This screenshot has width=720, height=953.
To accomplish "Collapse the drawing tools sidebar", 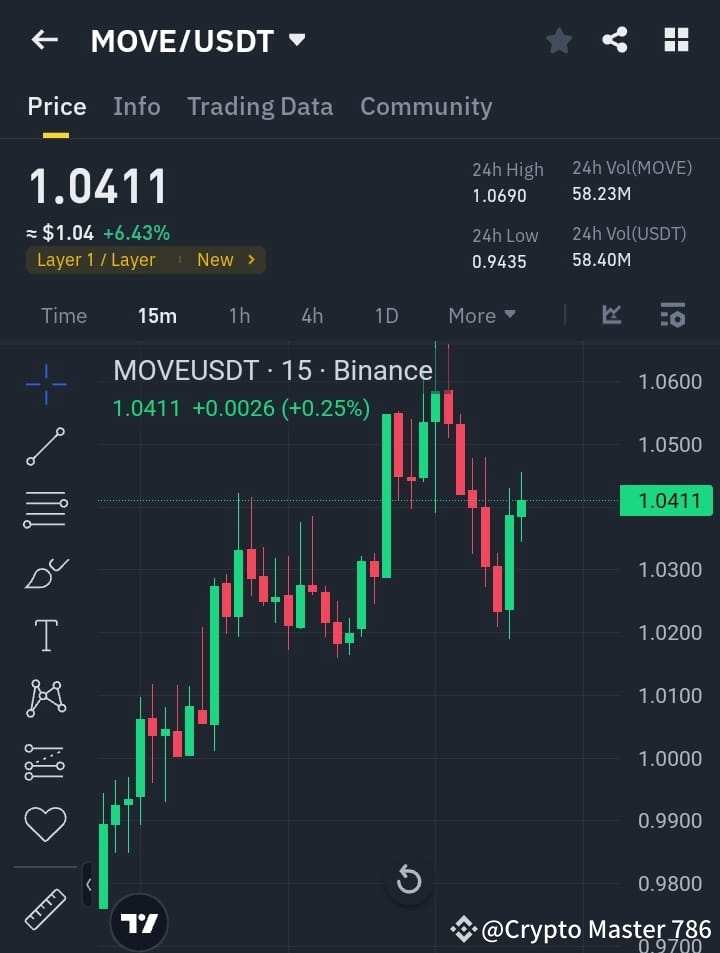I will (91, 884).
